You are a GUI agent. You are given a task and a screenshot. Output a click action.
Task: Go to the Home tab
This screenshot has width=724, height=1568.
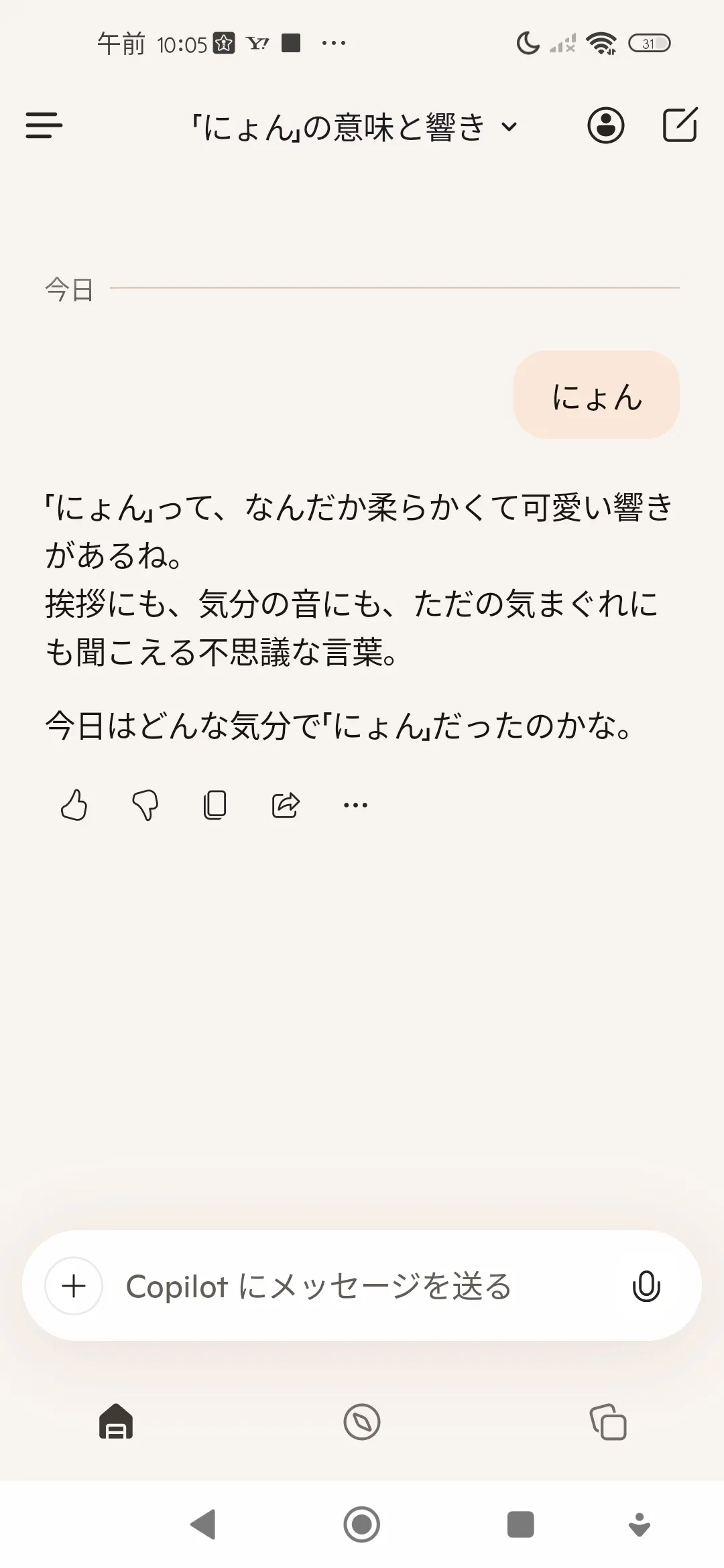tap(116, 1421)
